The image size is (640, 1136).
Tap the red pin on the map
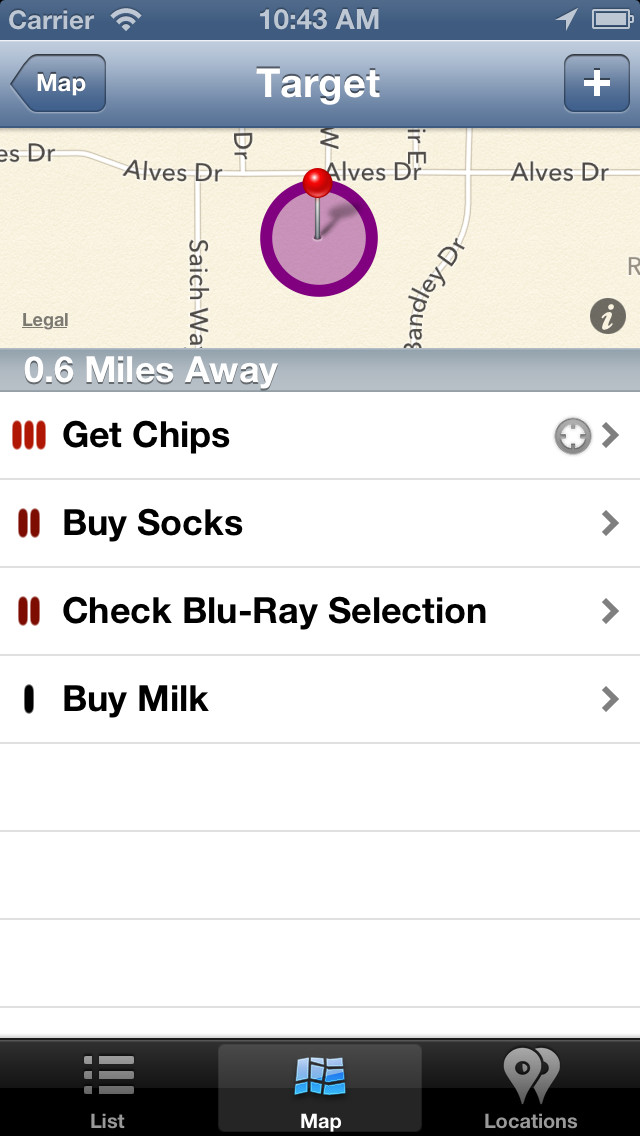click(317, 203)
